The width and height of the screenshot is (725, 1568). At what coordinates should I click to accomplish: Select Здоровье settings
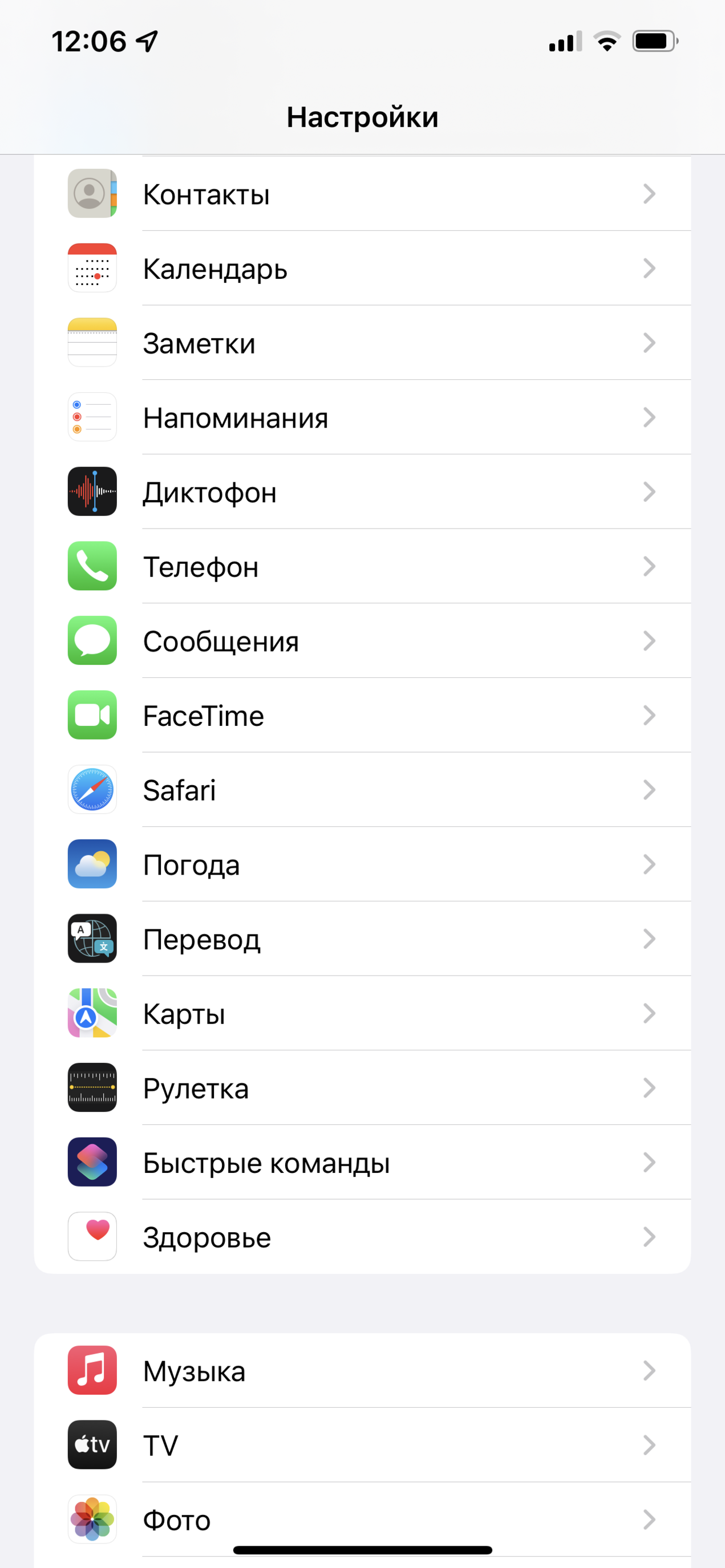[x=362, y=1237]
